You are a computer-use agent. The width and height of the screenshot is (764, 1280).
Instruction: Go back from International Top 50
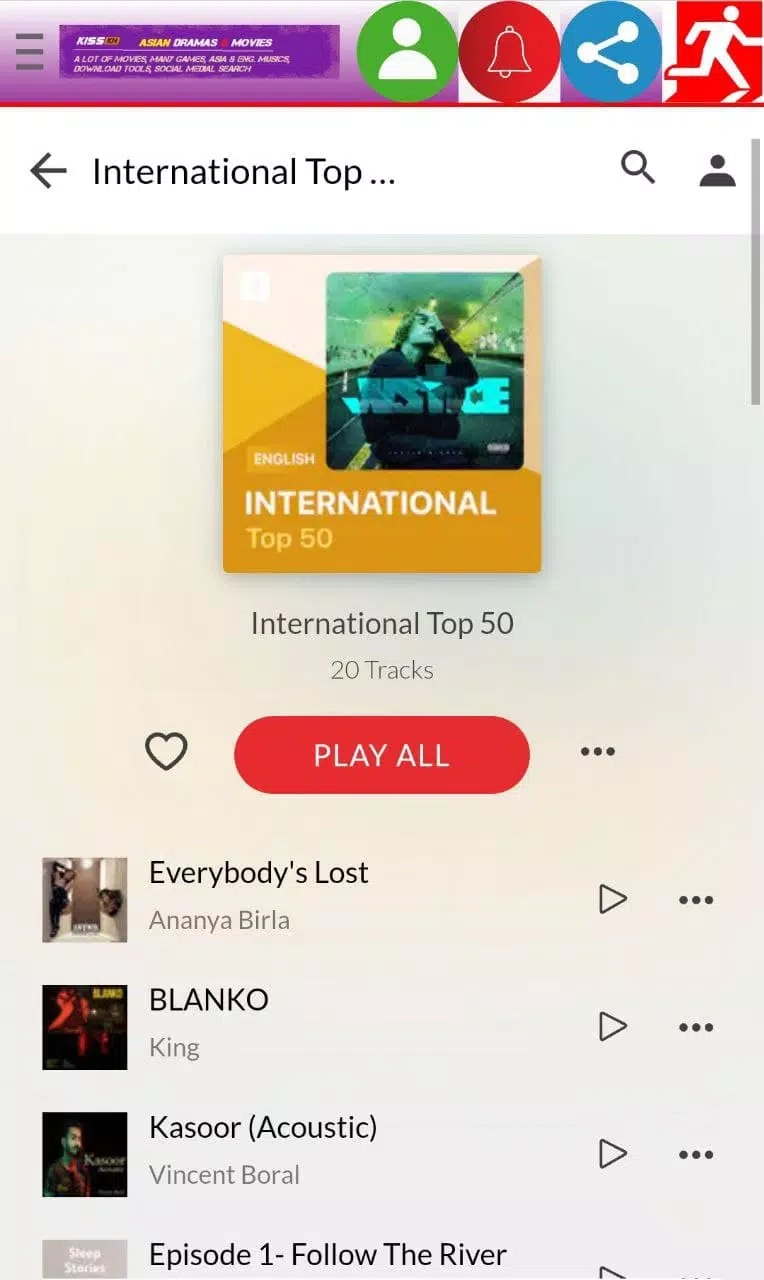pos(48,172)
